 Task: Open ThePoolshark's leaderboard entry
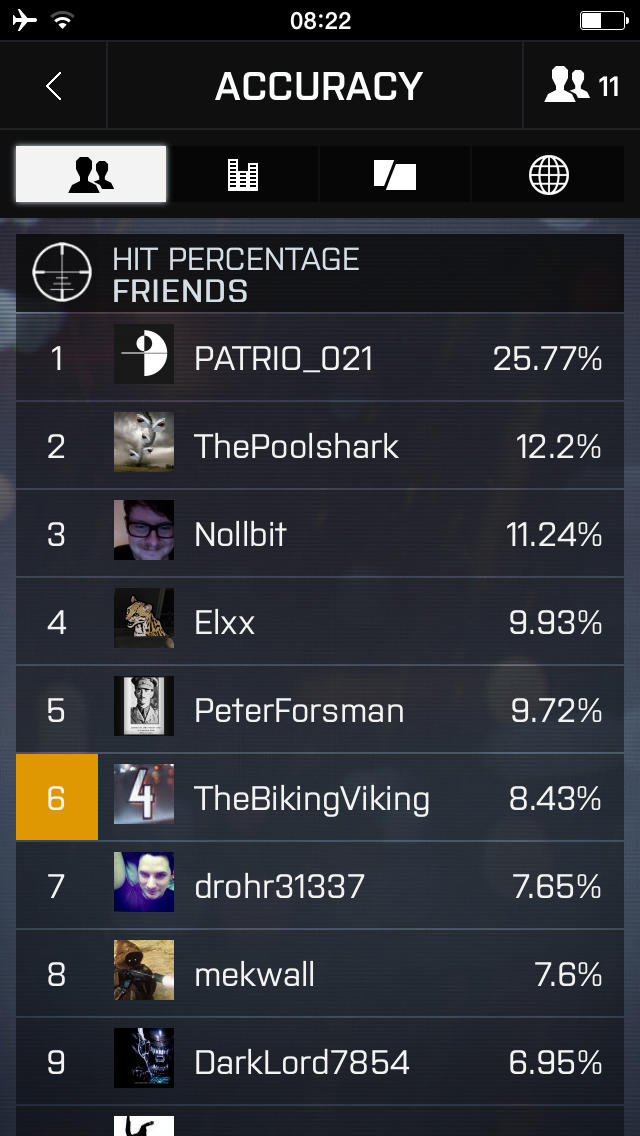pyautogui.click(x=320, y=446)
